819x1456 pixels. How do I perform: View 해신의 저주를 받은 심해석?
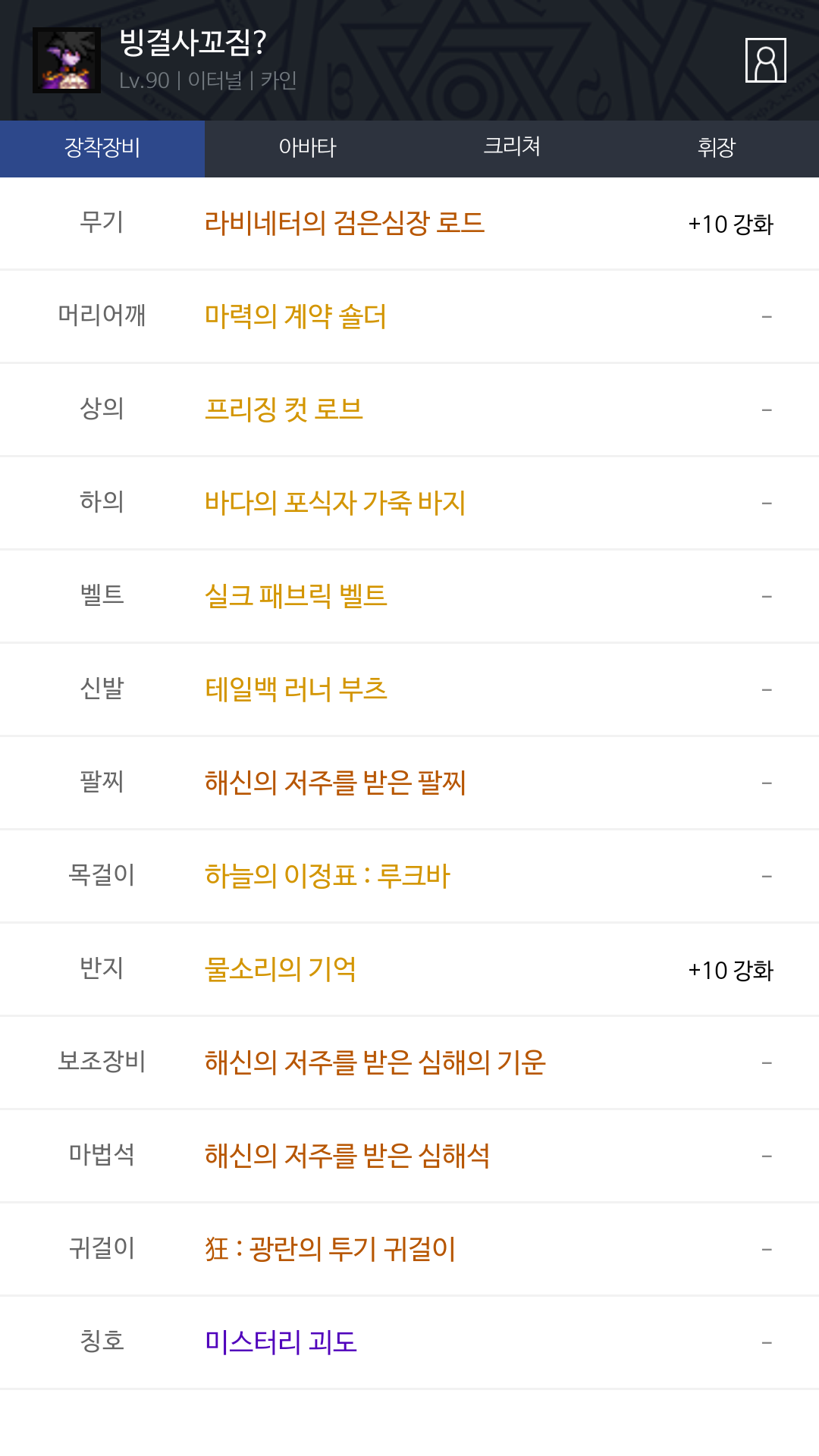[x=347, y=1156]
